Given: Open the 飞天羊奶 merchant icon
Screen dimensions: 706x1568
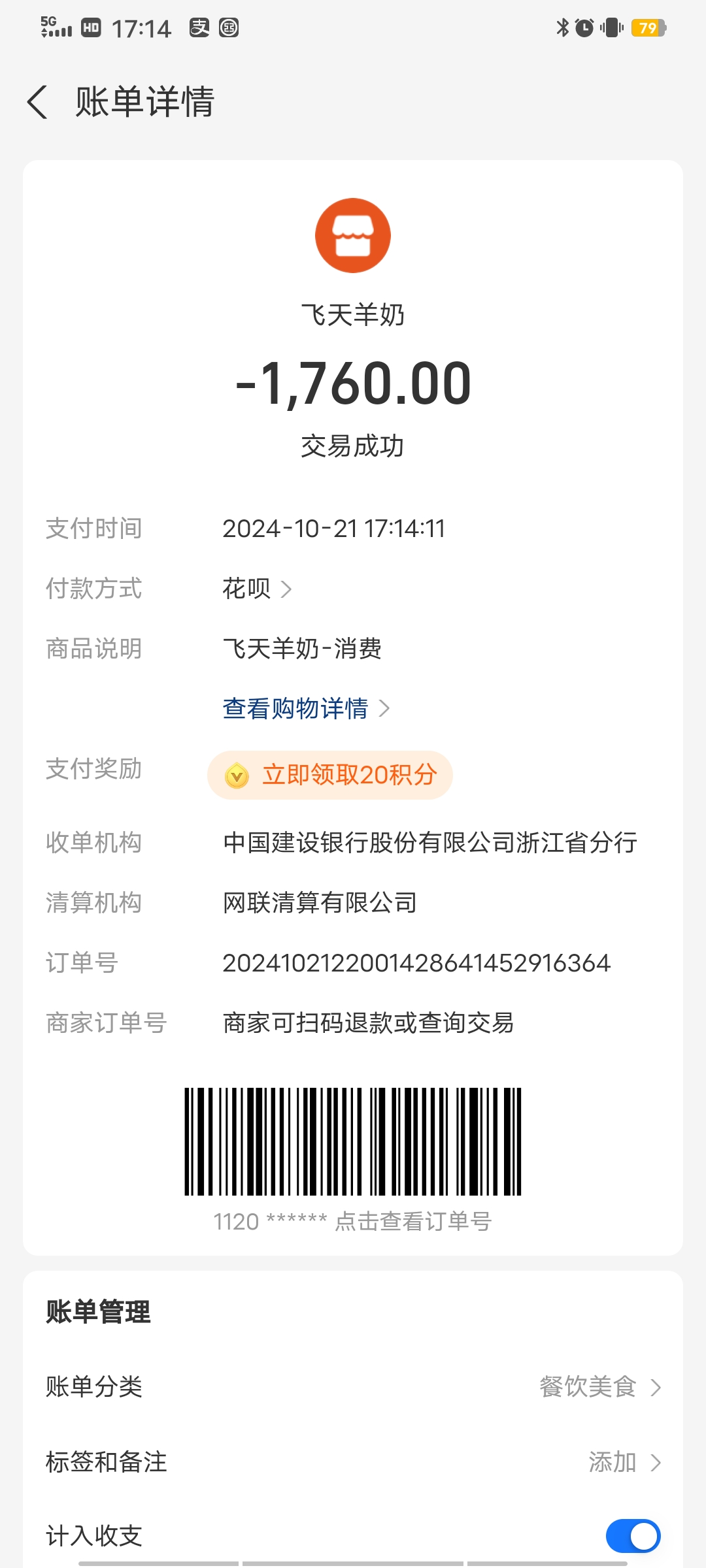Looking at the screenshot, I should pyautogui.click(x=353, y=235).
